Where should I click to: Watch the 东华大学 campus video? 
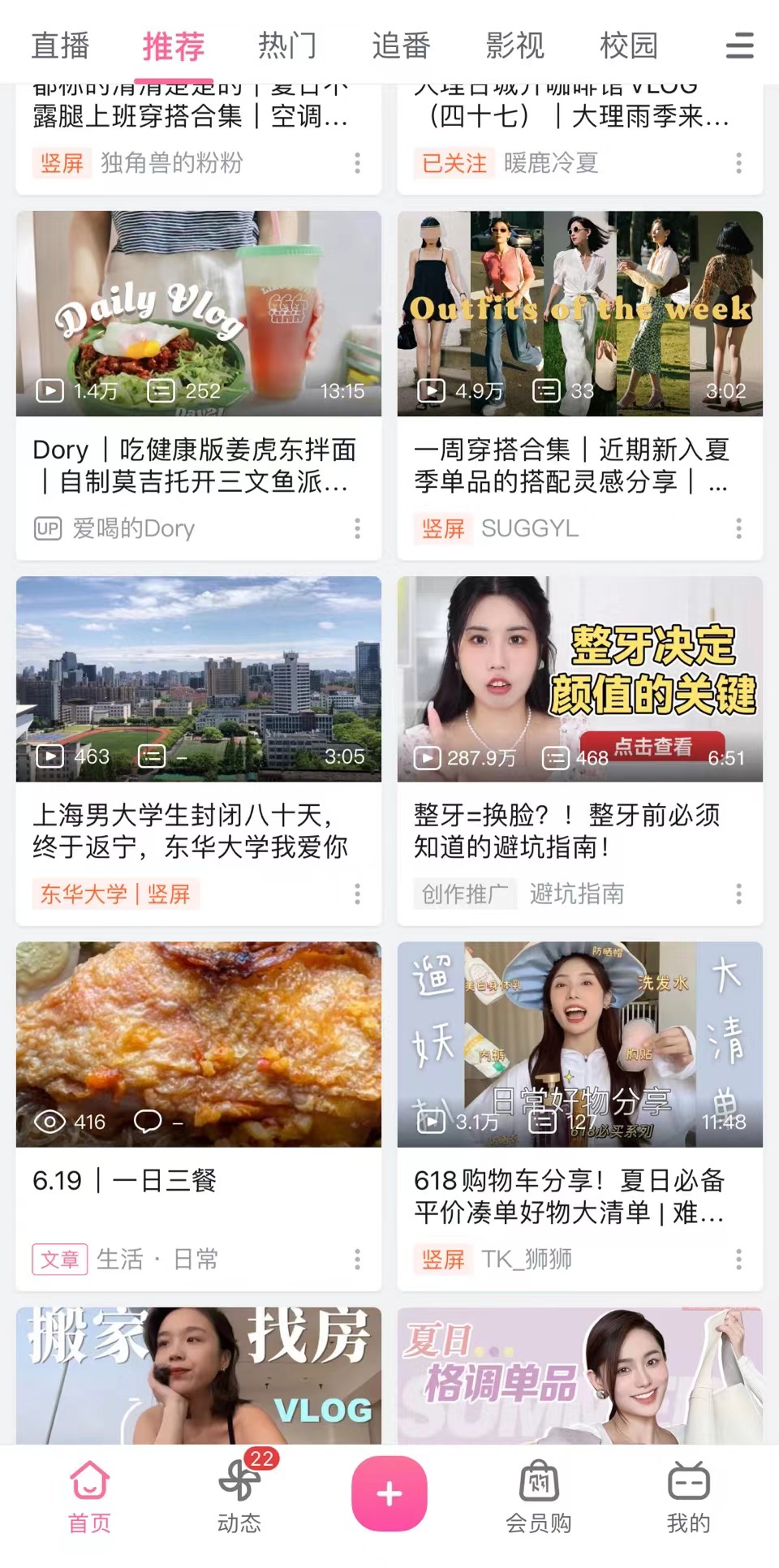[x=198, y=679]
